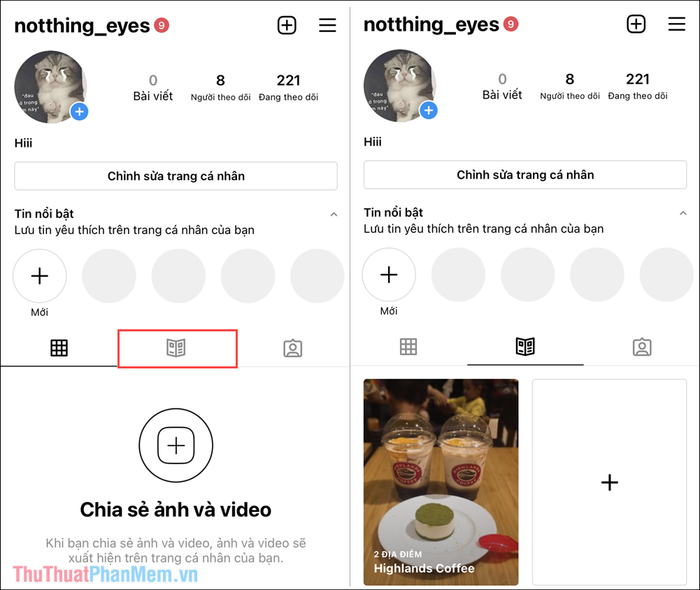
Task: Open the guides tab outlined in red
Action: click(x=177, y=348)
